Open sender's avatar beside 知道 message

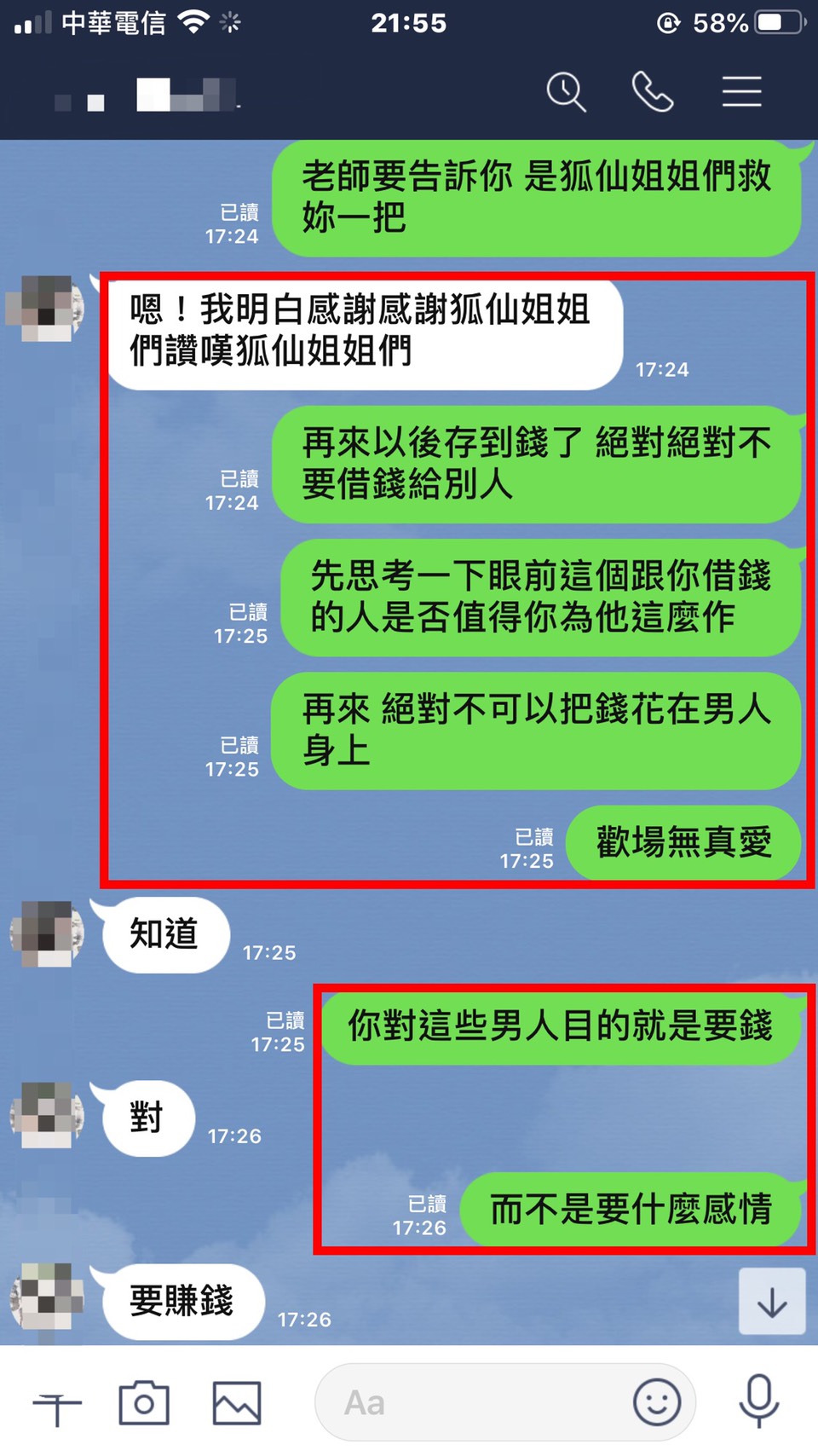[x=47, y=933]
